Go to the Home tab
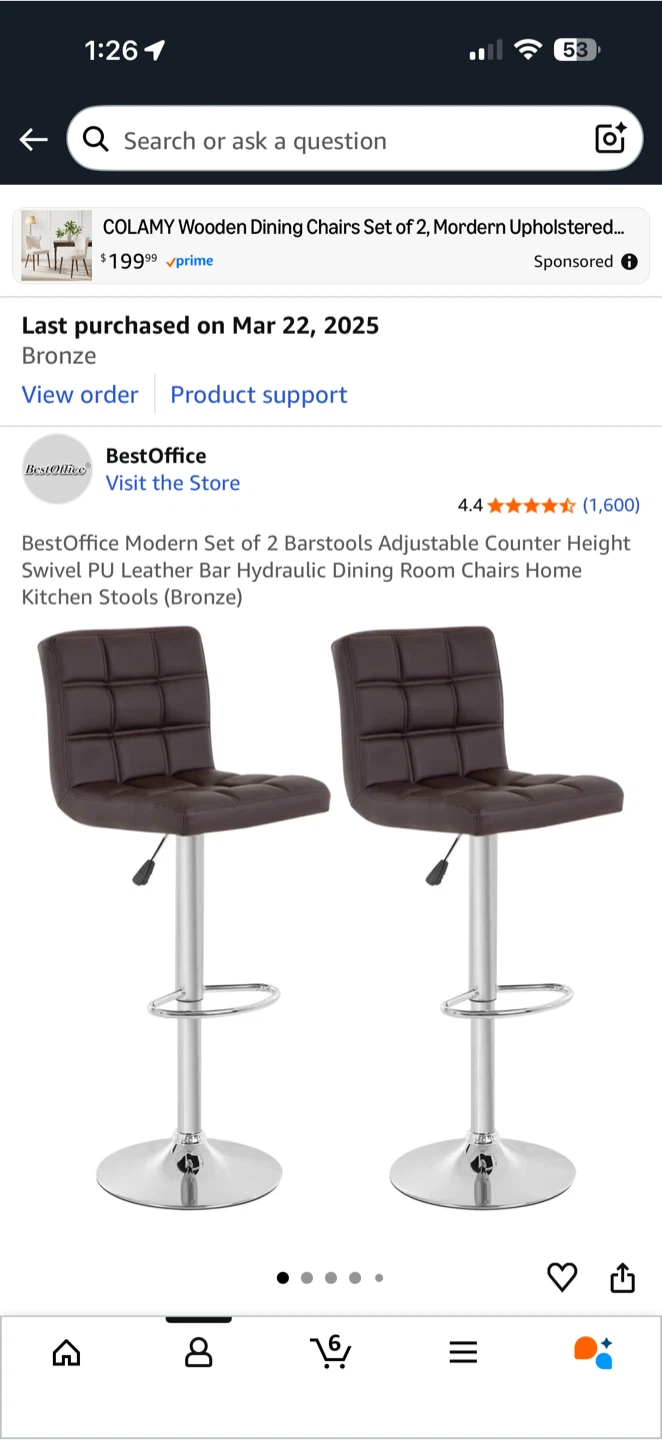 tap(66, 1353)
